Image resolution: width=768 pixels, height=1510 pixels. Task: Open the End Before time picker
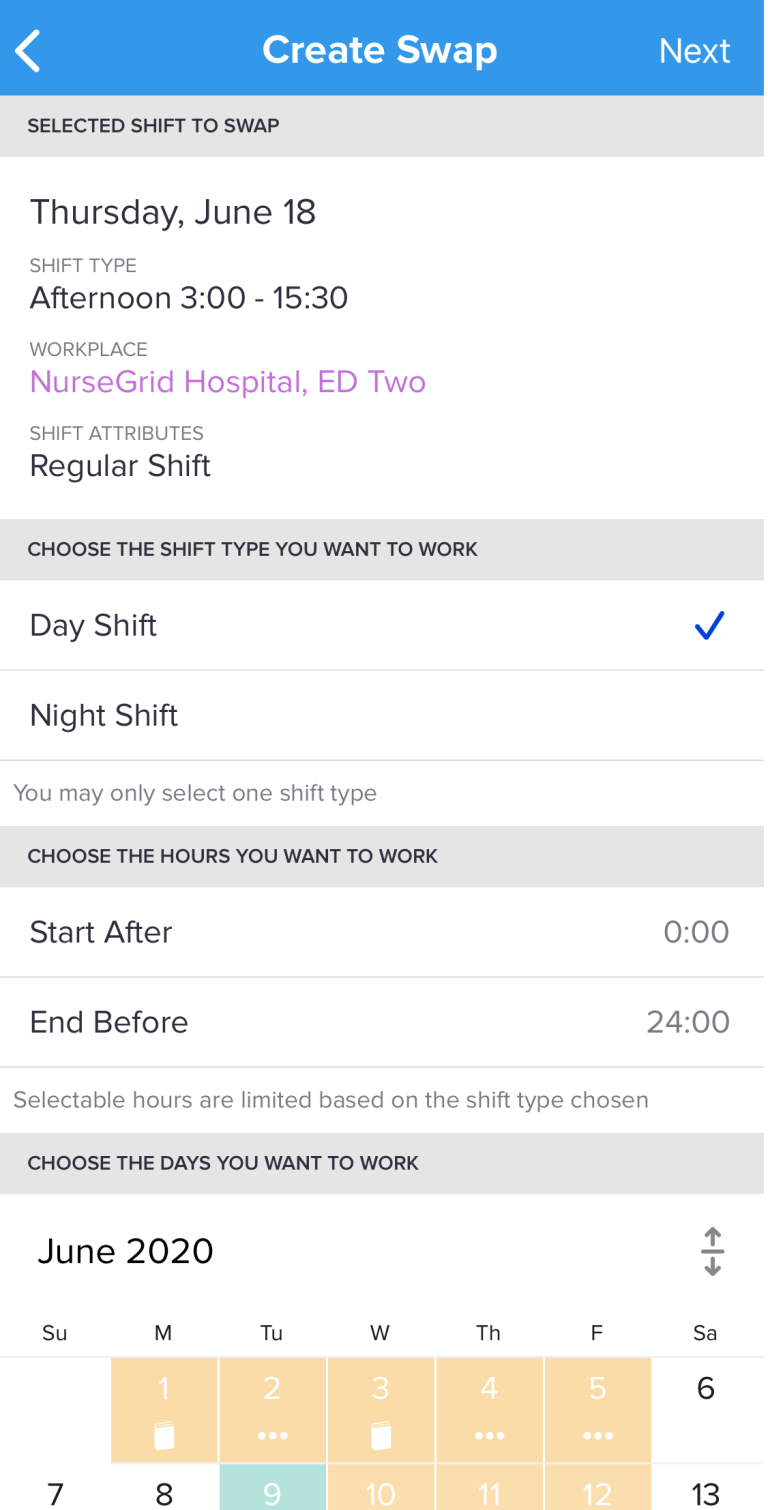click(384, 1022)
